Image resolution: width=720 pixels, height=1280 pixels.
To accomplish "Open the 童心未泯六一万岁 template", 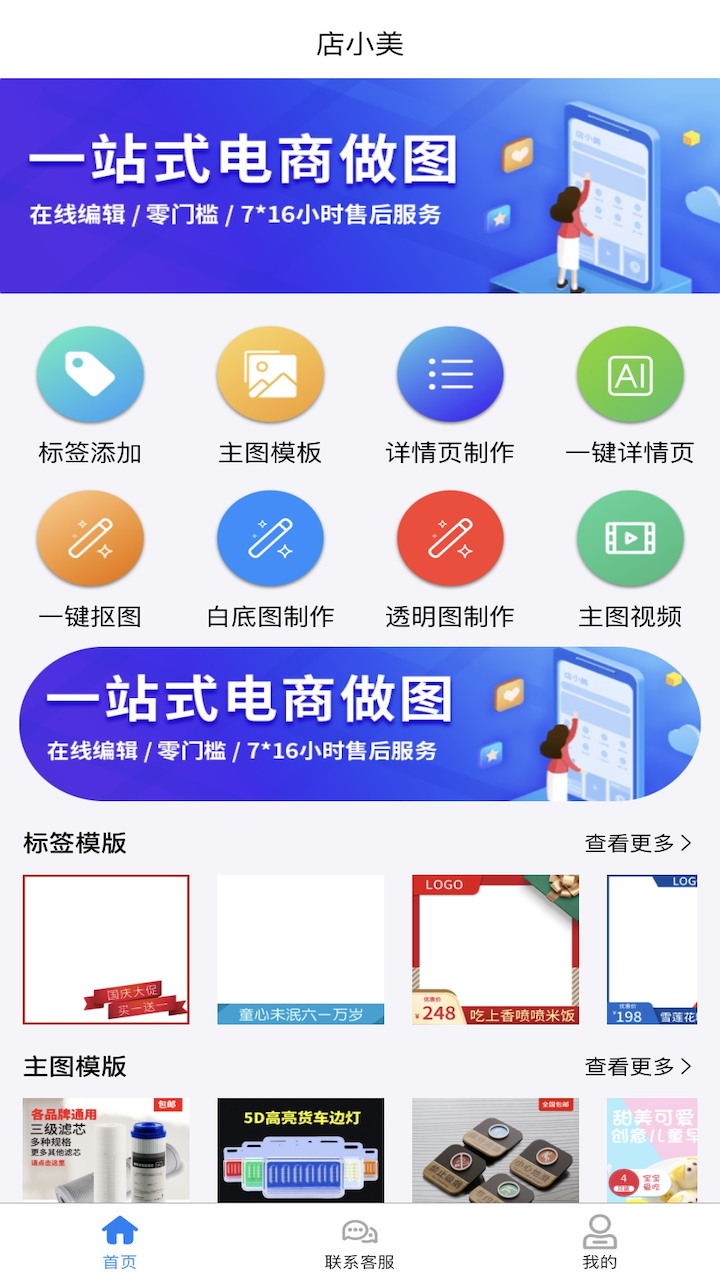I will click(300, 948).
